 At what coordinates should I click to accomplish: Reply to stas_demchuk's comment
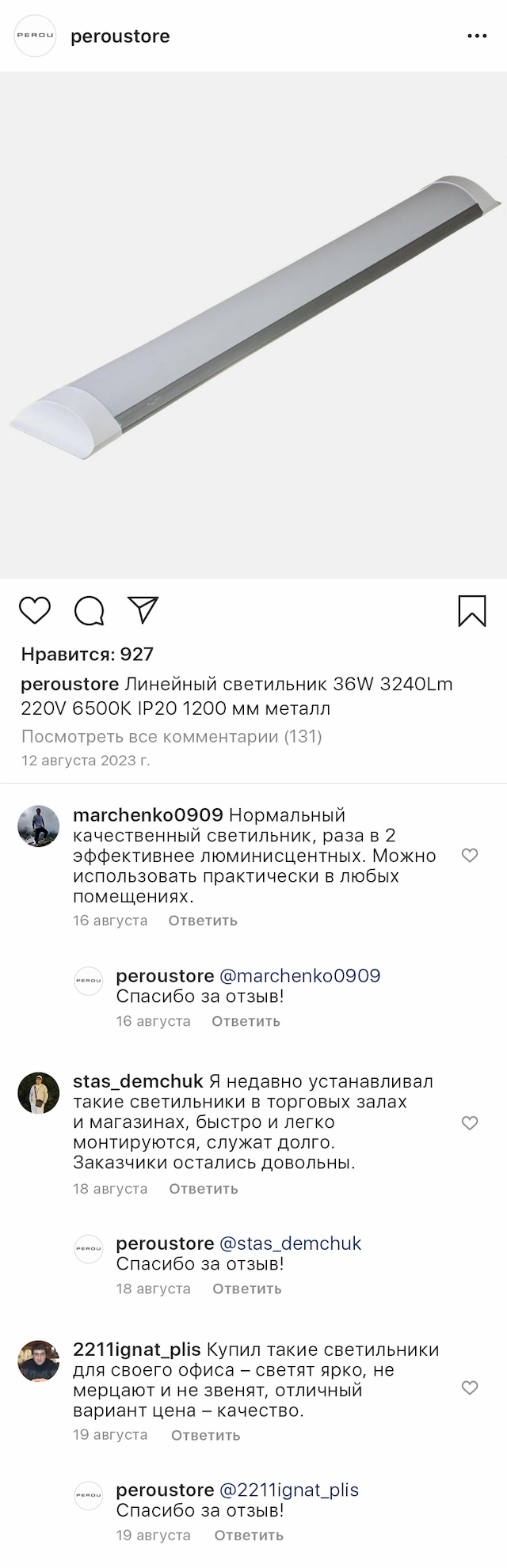204,1189
